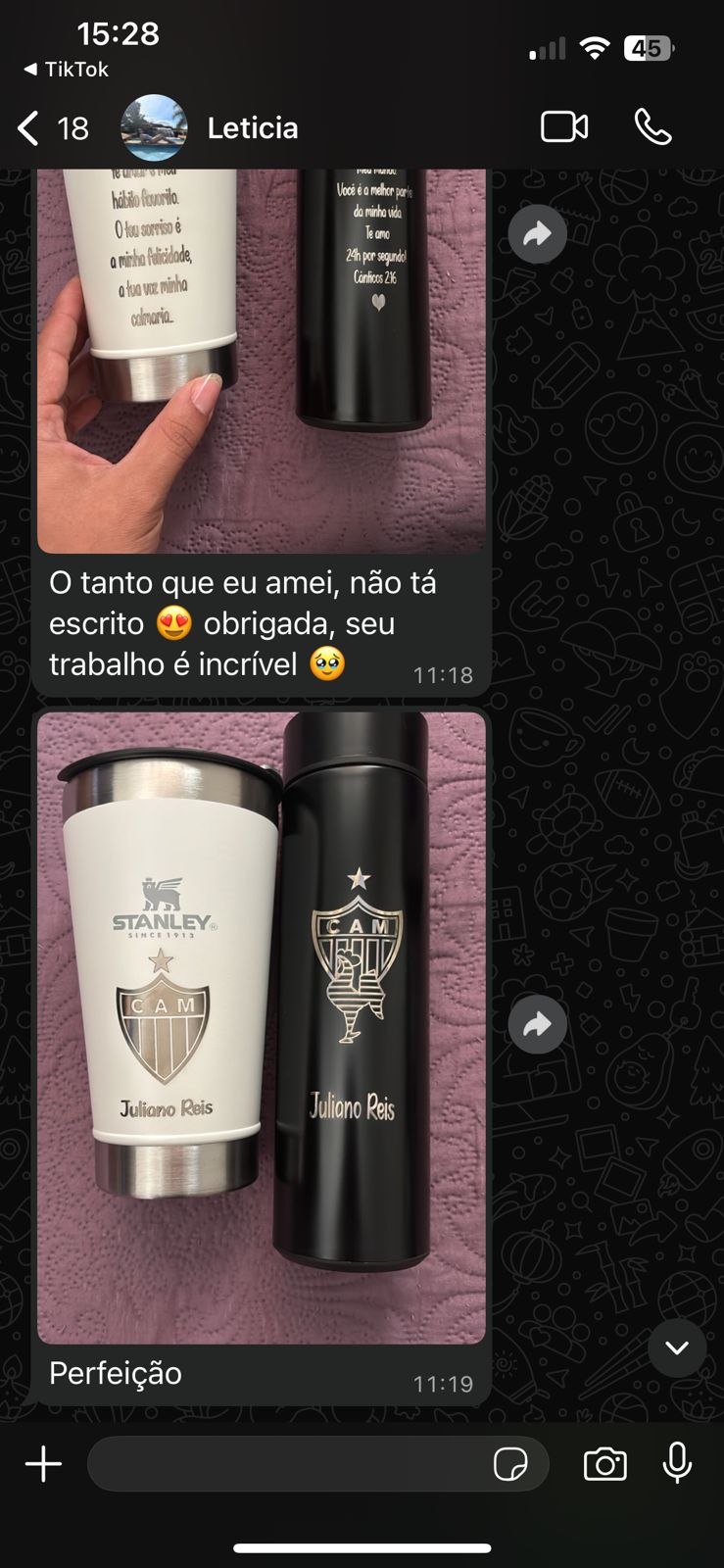Image resolution: width=724 pixels, height=1568 pixels.
Task: Start a voice call with Leticia
Action: (652, 127)
